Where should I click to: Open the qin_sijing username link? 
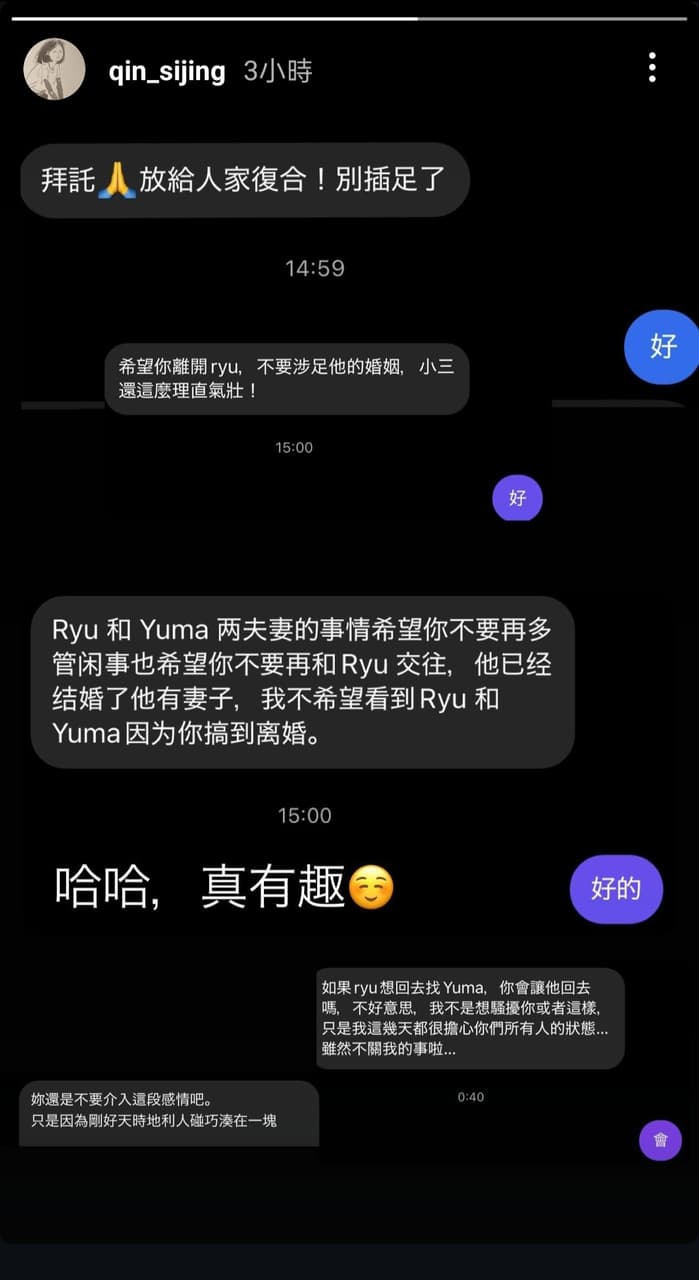167,72
